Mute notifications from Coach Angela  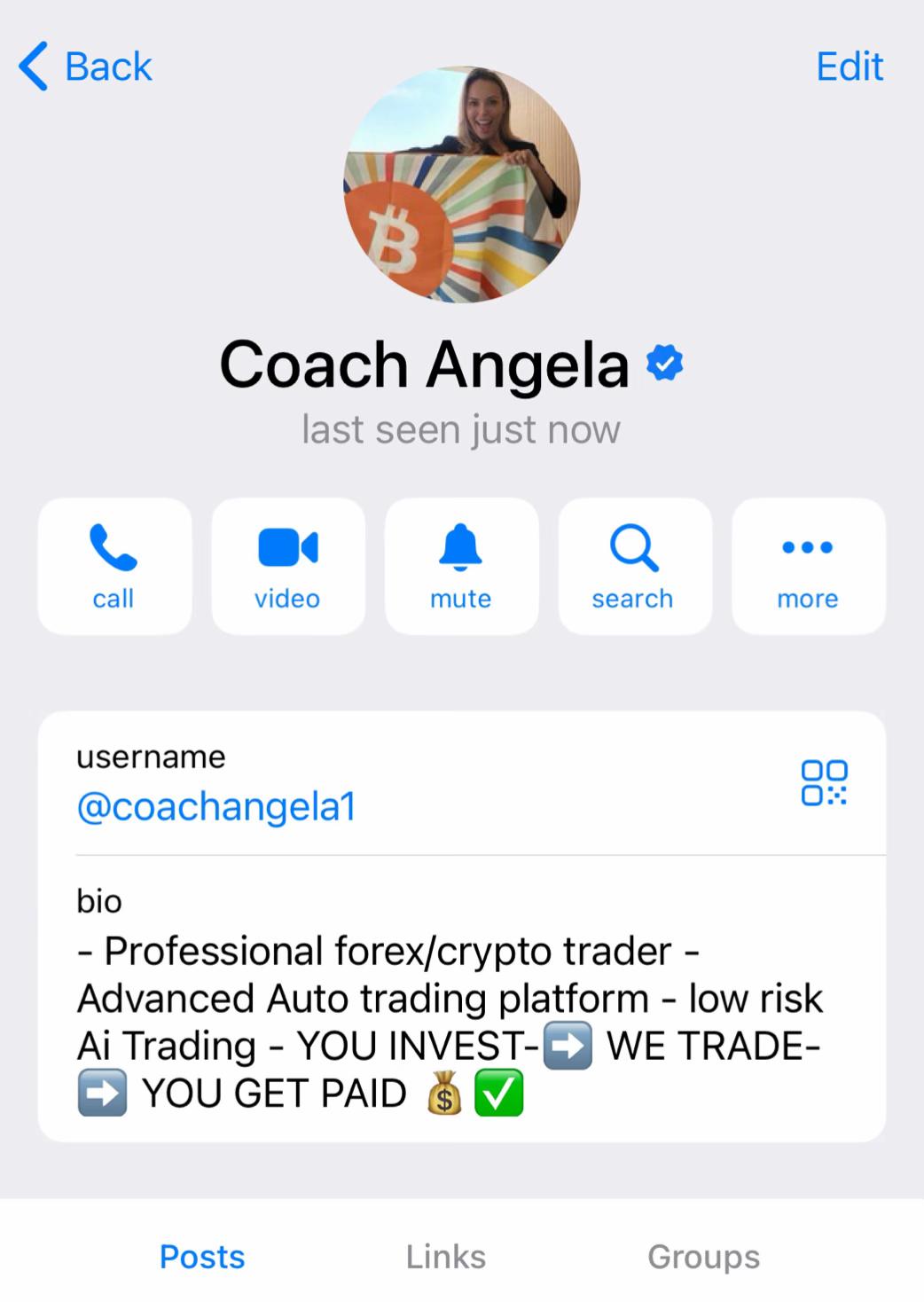[x=461, y=566]
